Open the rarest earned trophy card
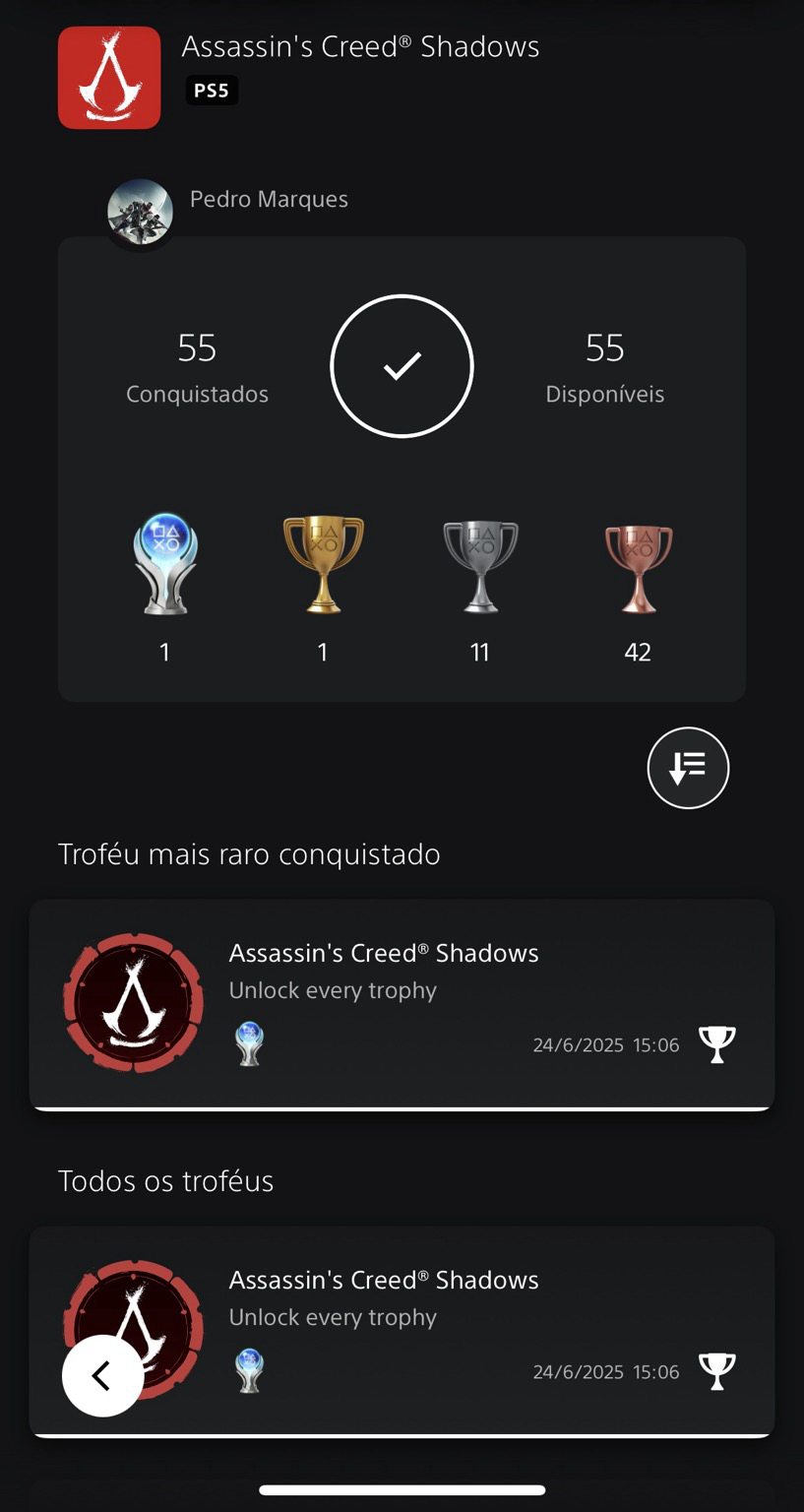The height and width of the screenshot is (1512, 804). pyautogui.click(x=402, y=1004)
